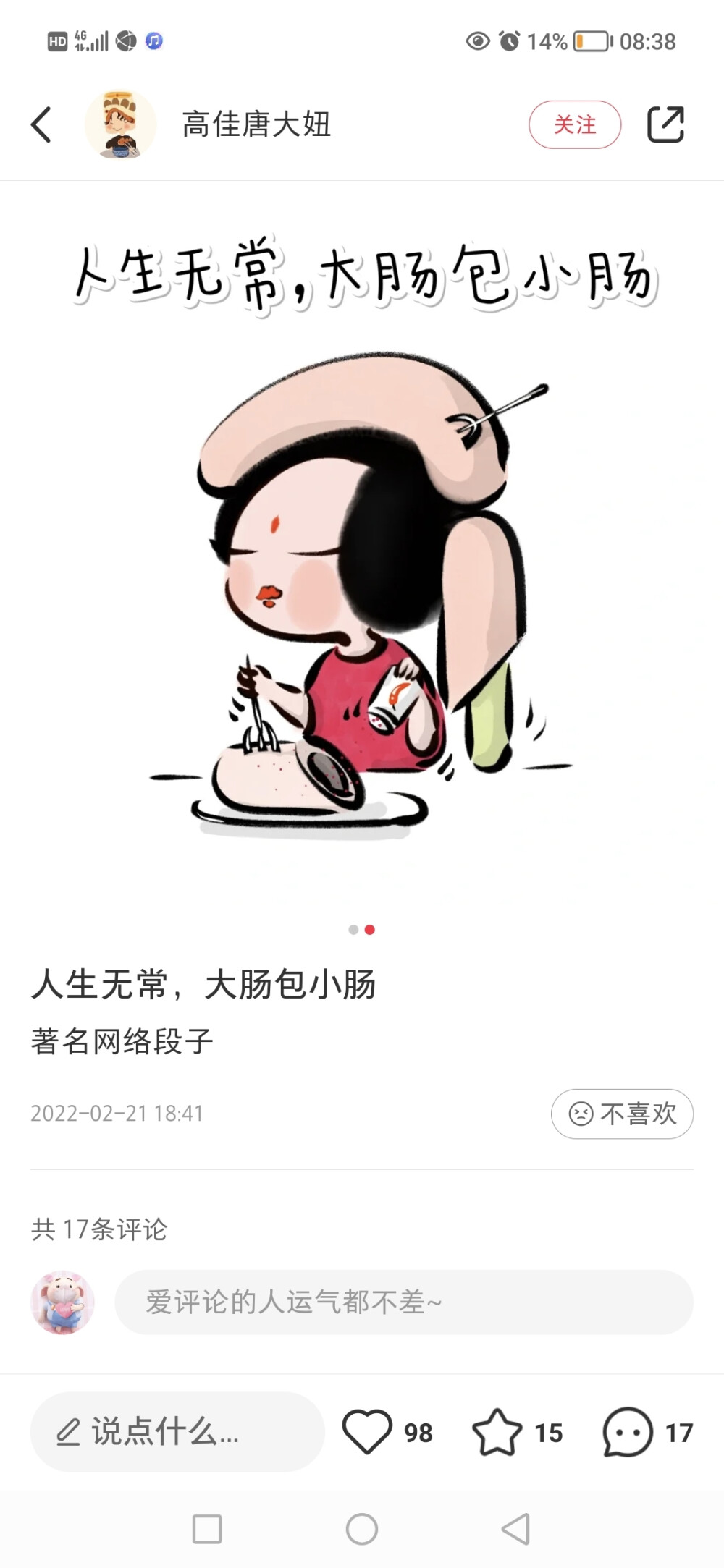Tap the back arrow to return
This screenshot has width=724, height=1568.
pos(41,124)
